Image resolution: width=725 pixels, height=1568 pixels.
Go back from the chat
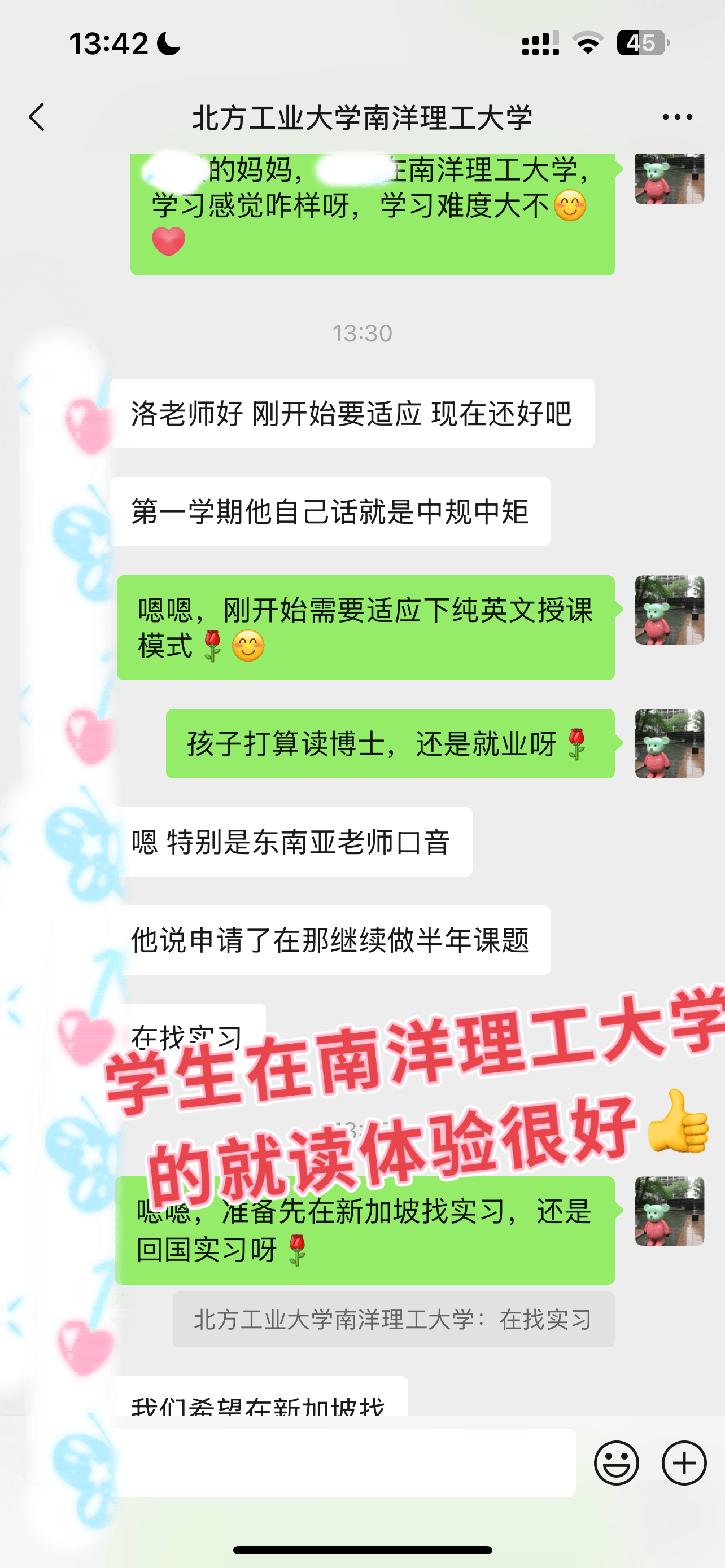[x=37, y=117]
